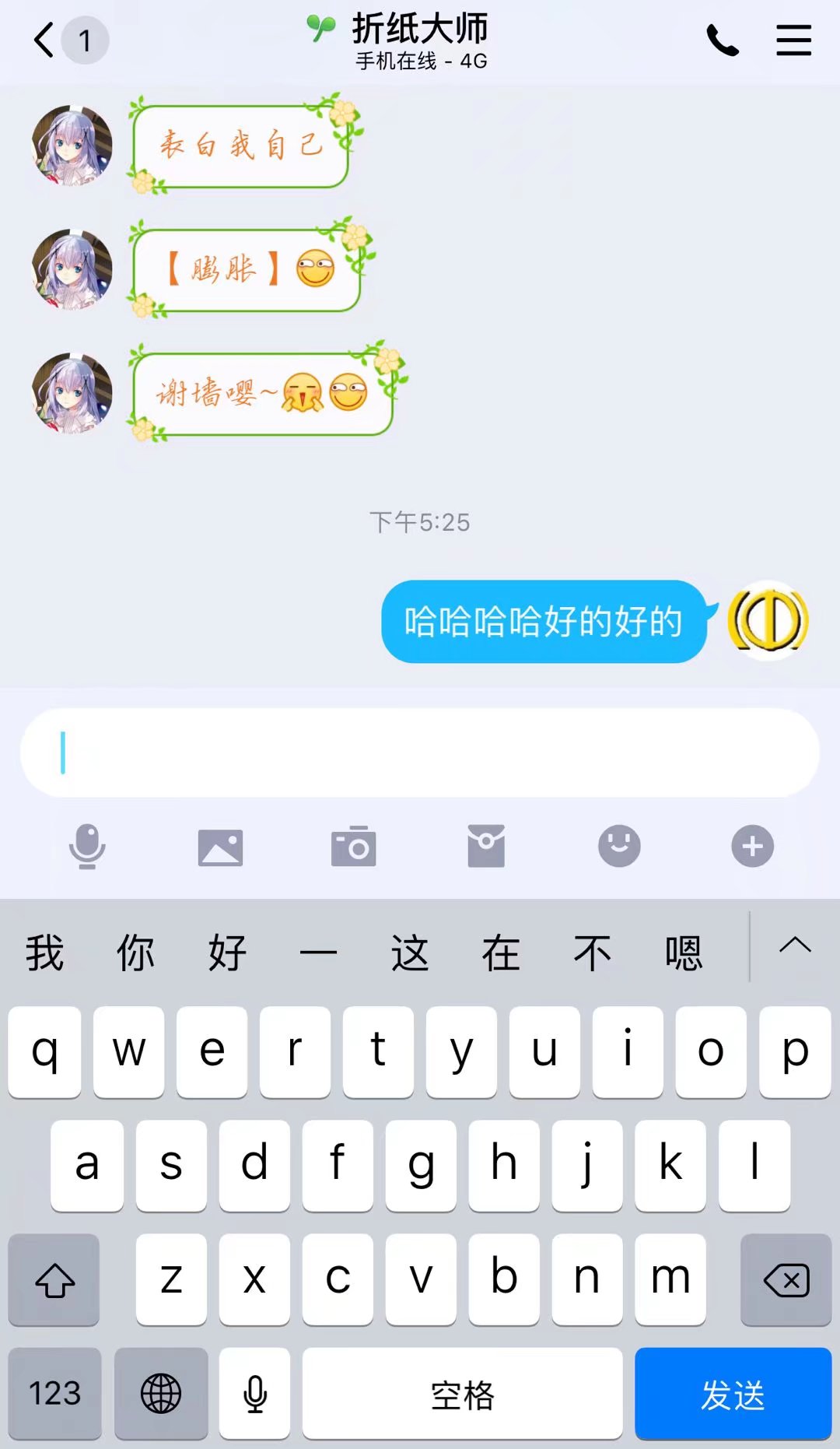The image size is (840, 1449).
Task: Open the chat settings menu icon
Action: coord(793,40)
